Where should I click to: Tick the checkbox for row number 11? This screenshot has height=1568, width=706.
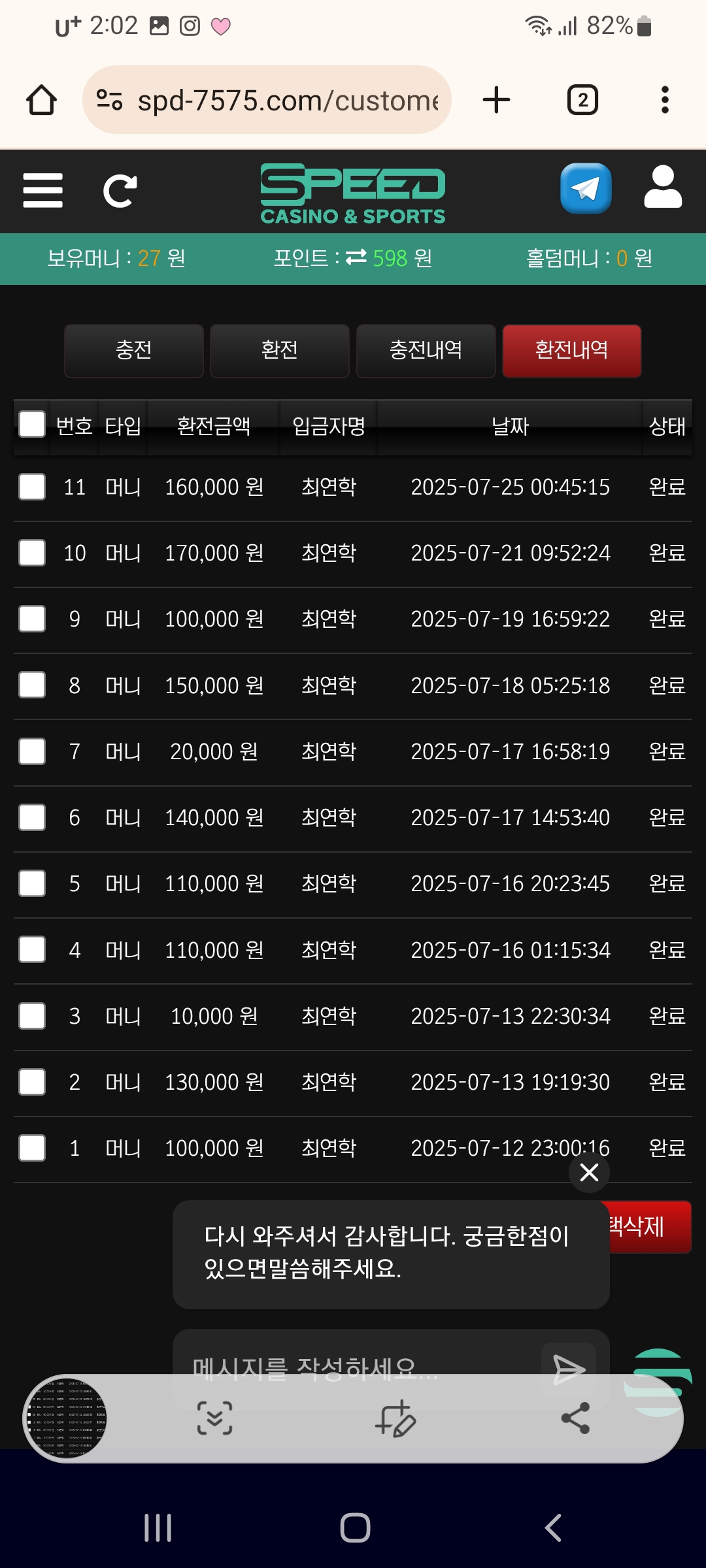[32, 487]
